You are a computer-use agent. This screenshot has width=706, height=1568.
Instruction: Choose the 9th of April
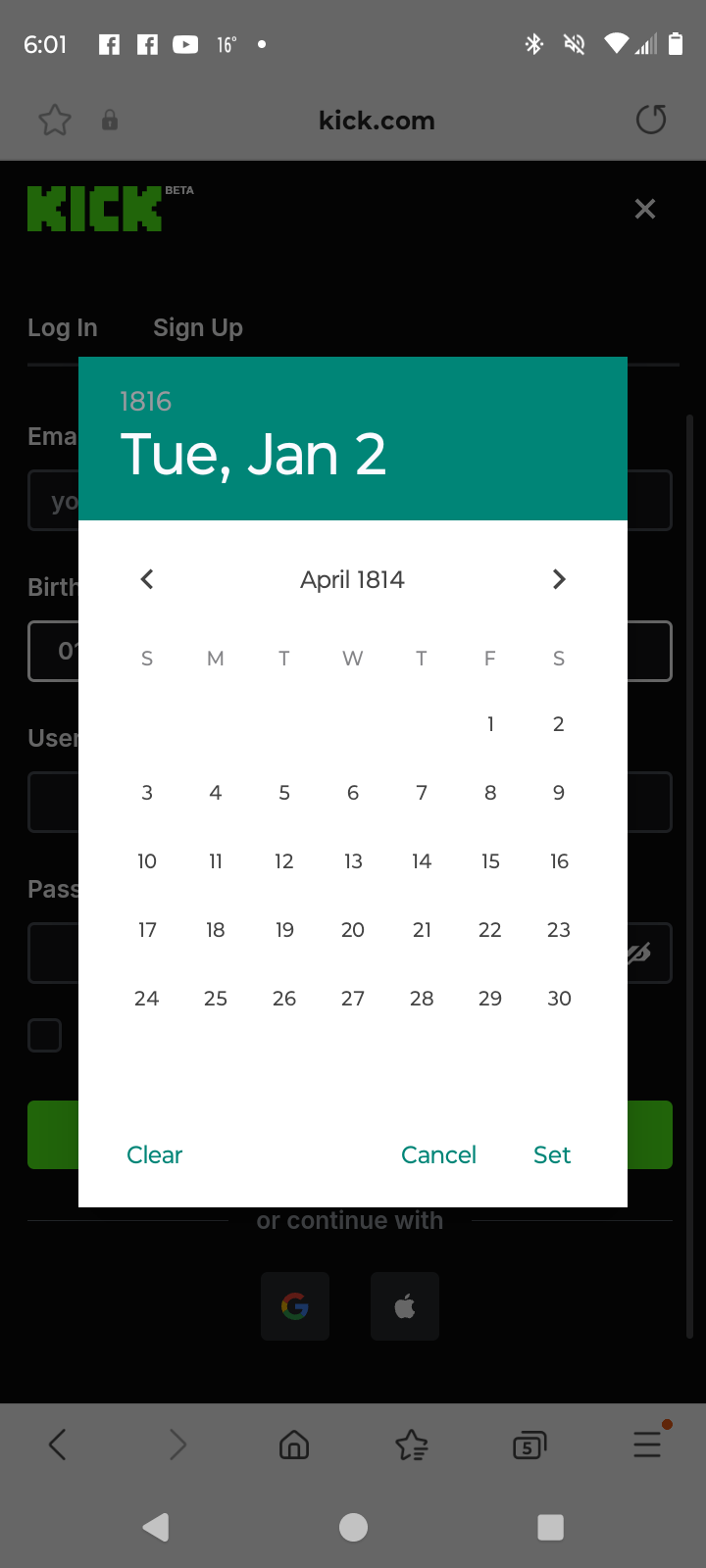click(559, 793)
